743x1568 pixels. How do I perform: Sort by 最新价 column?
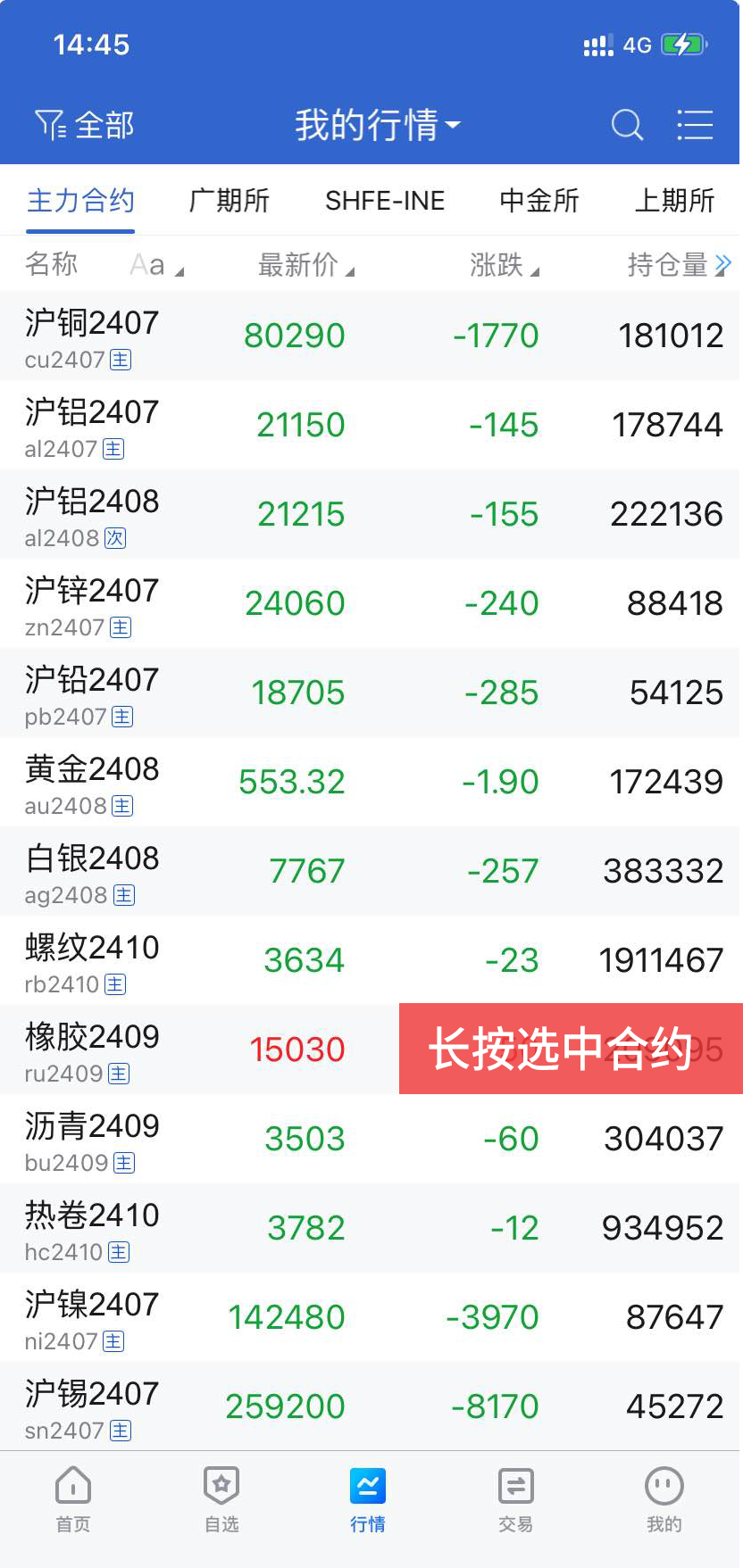pos(305,265)
